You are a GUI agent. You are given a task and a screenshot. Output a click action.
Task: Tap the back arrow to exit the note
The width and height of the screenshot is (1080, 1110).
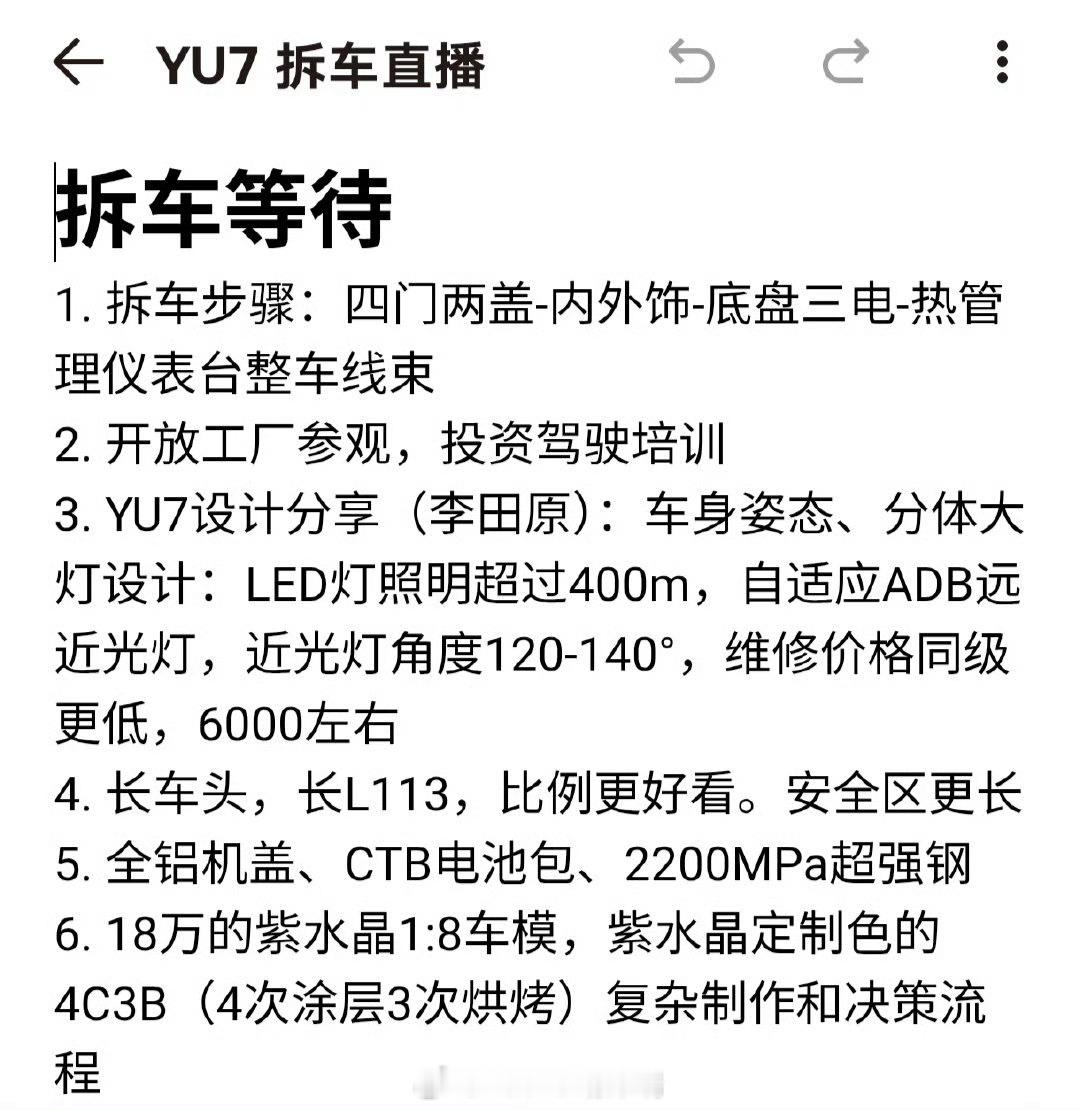pyautogui.click(x=80, y=63)
